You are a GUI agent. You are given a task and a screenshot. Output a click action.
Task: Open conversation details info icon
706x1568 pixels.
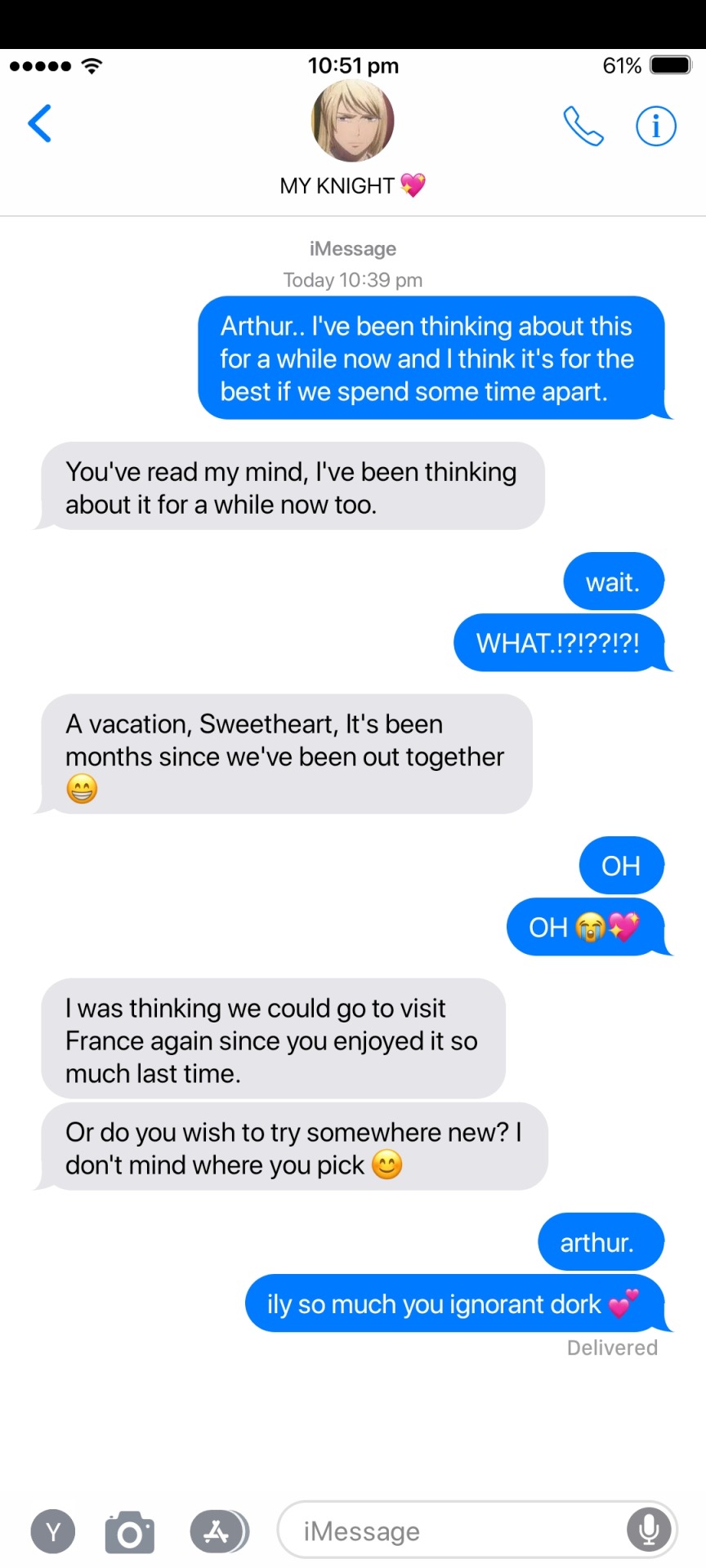(x=656, y=127)
